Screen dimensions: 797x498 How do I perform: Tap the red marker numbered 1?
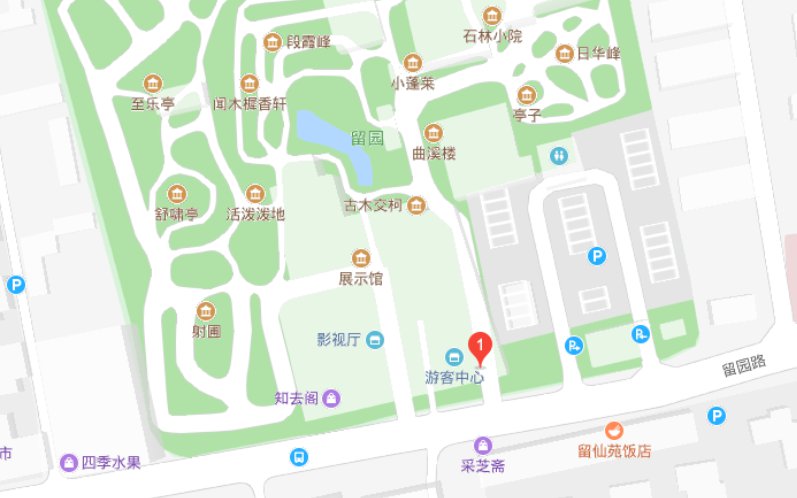click(481, 347)
